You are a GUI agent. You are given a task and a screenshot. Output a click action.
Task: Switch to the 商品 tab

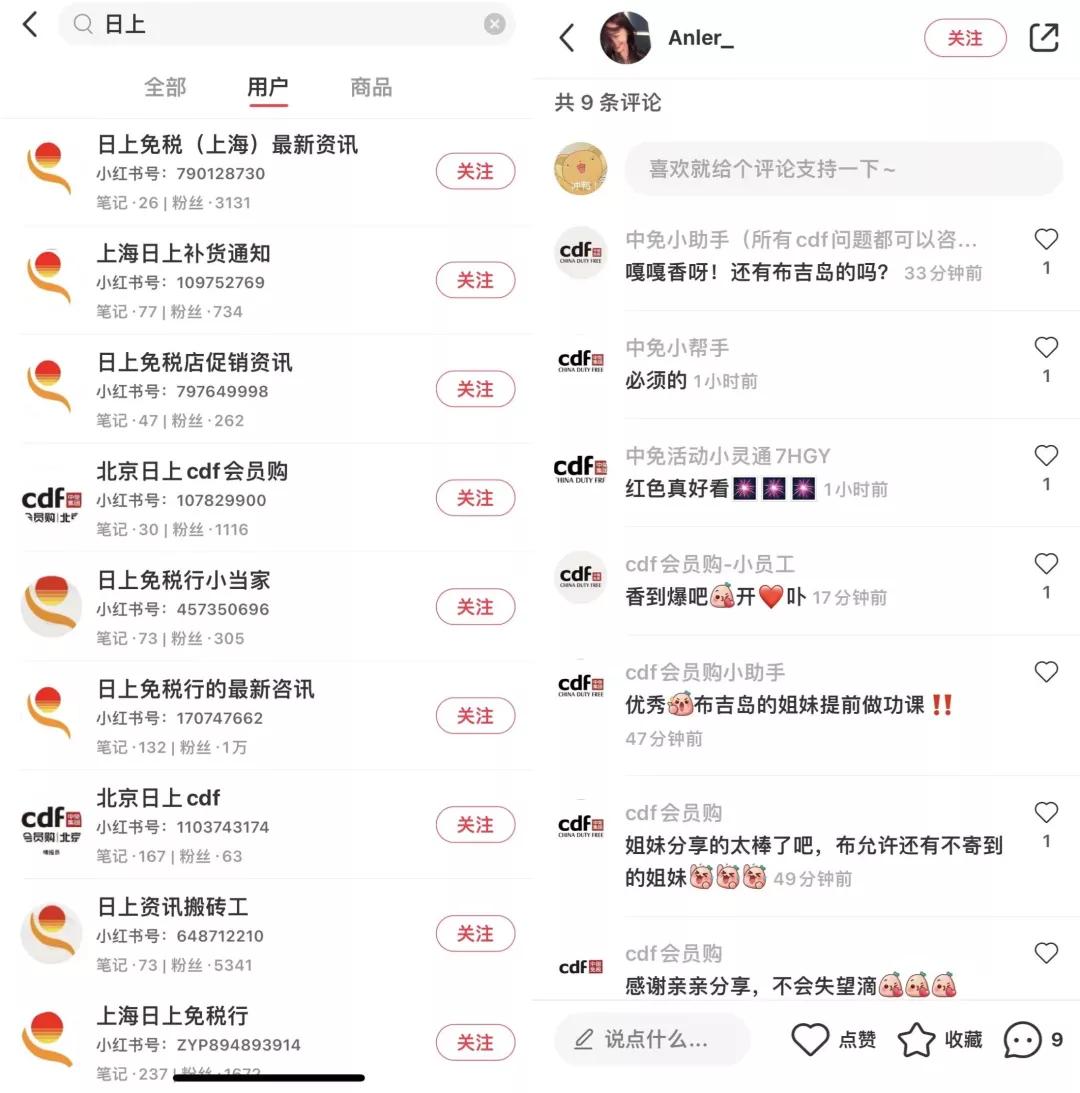point(371,88)
